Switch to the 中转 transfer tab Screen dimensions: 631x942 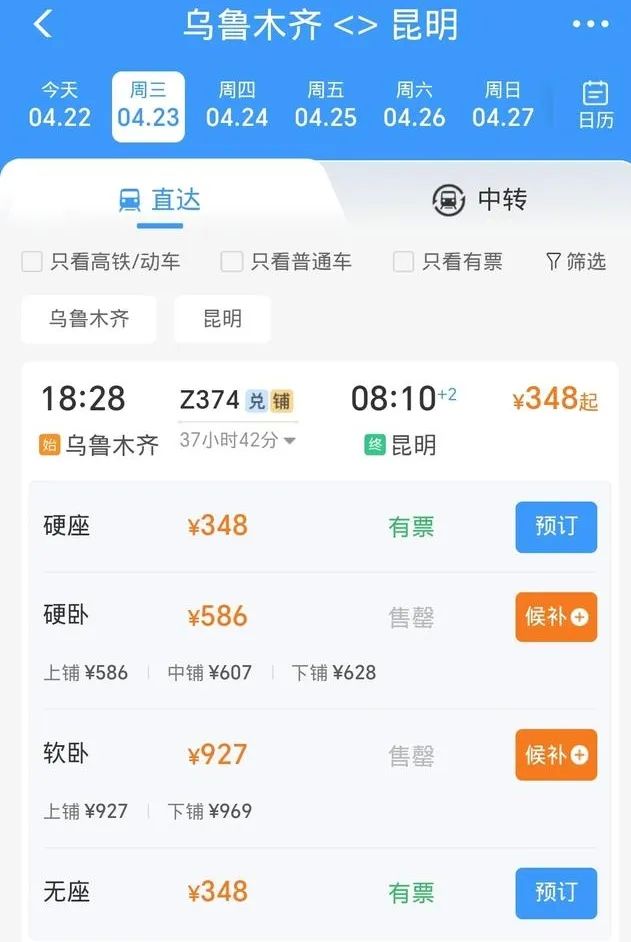(x=479, y=200)
